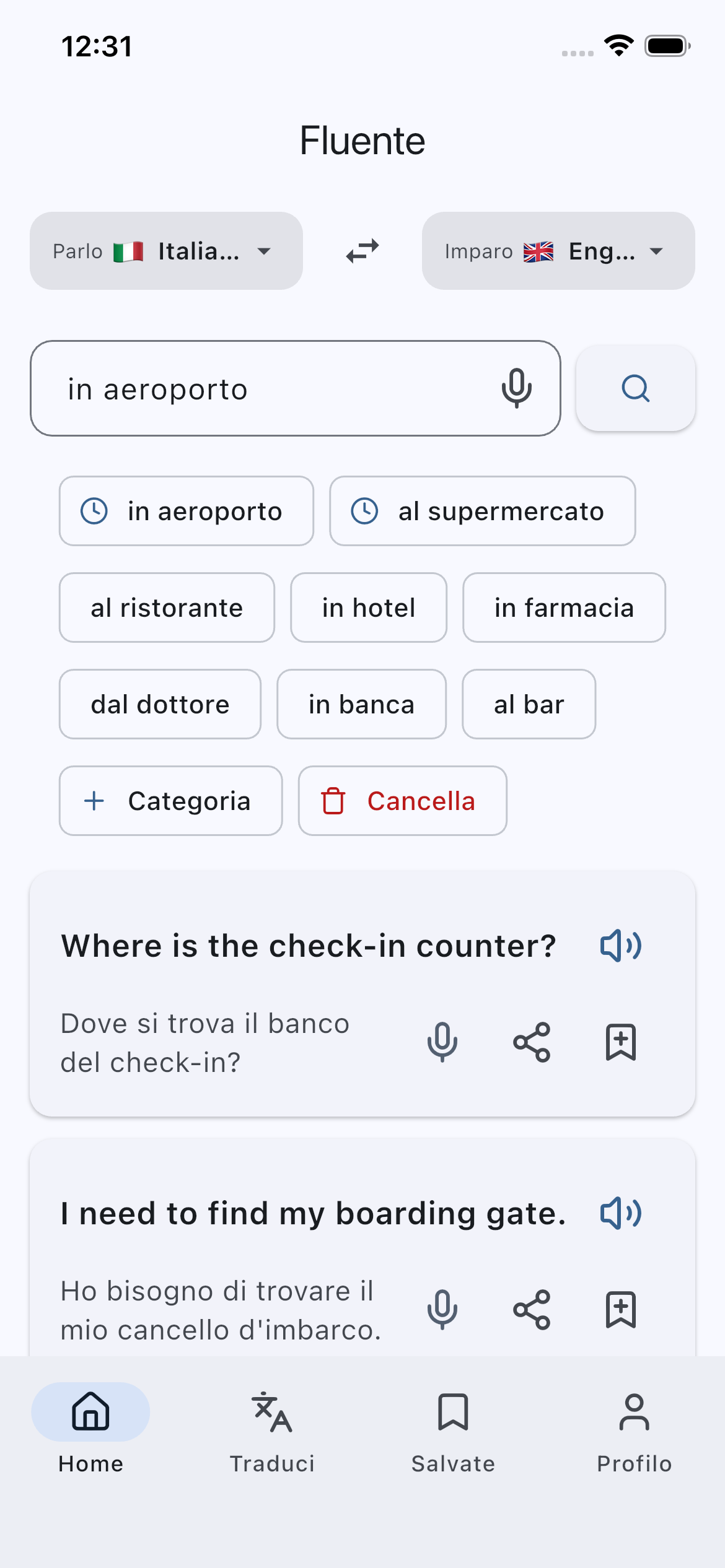Open the Parlo Italiano language dropdown

coord(165,251)
